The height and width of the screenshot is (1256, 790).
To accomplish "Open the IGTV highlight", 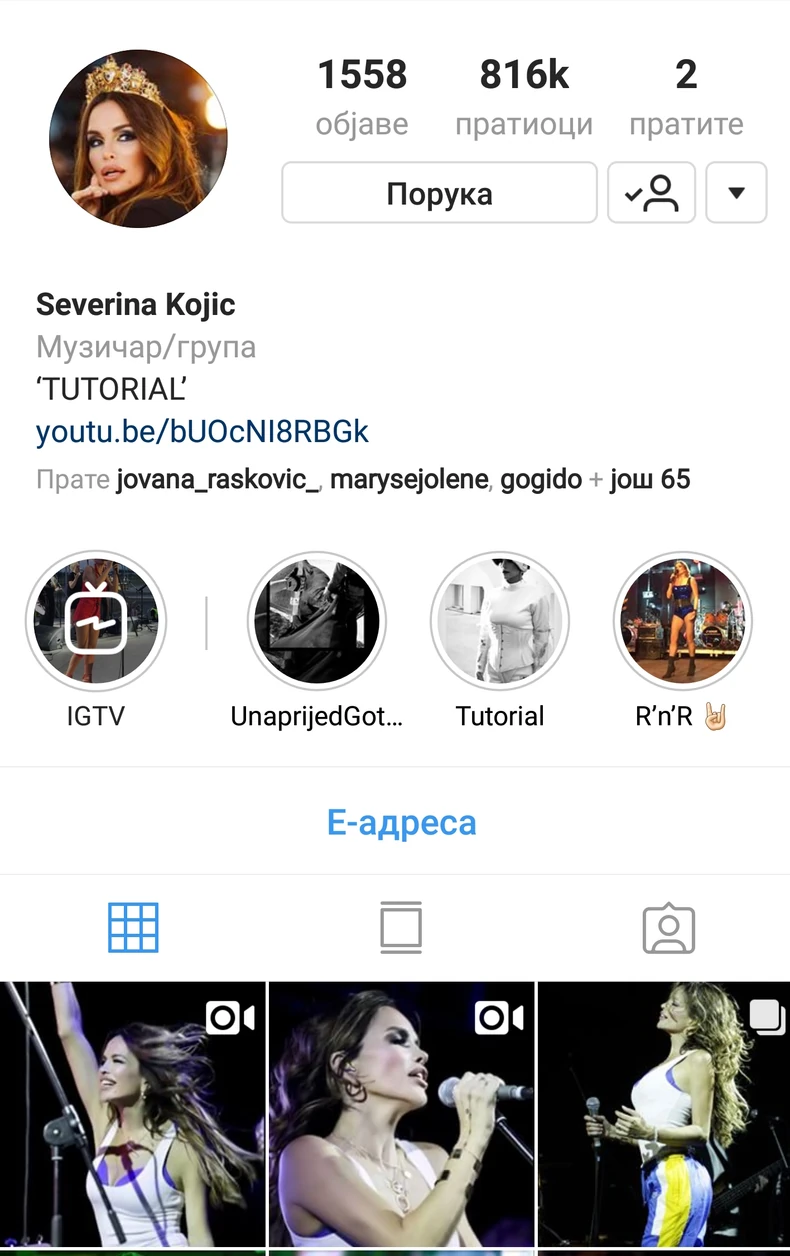I will (x=96, y=621).
